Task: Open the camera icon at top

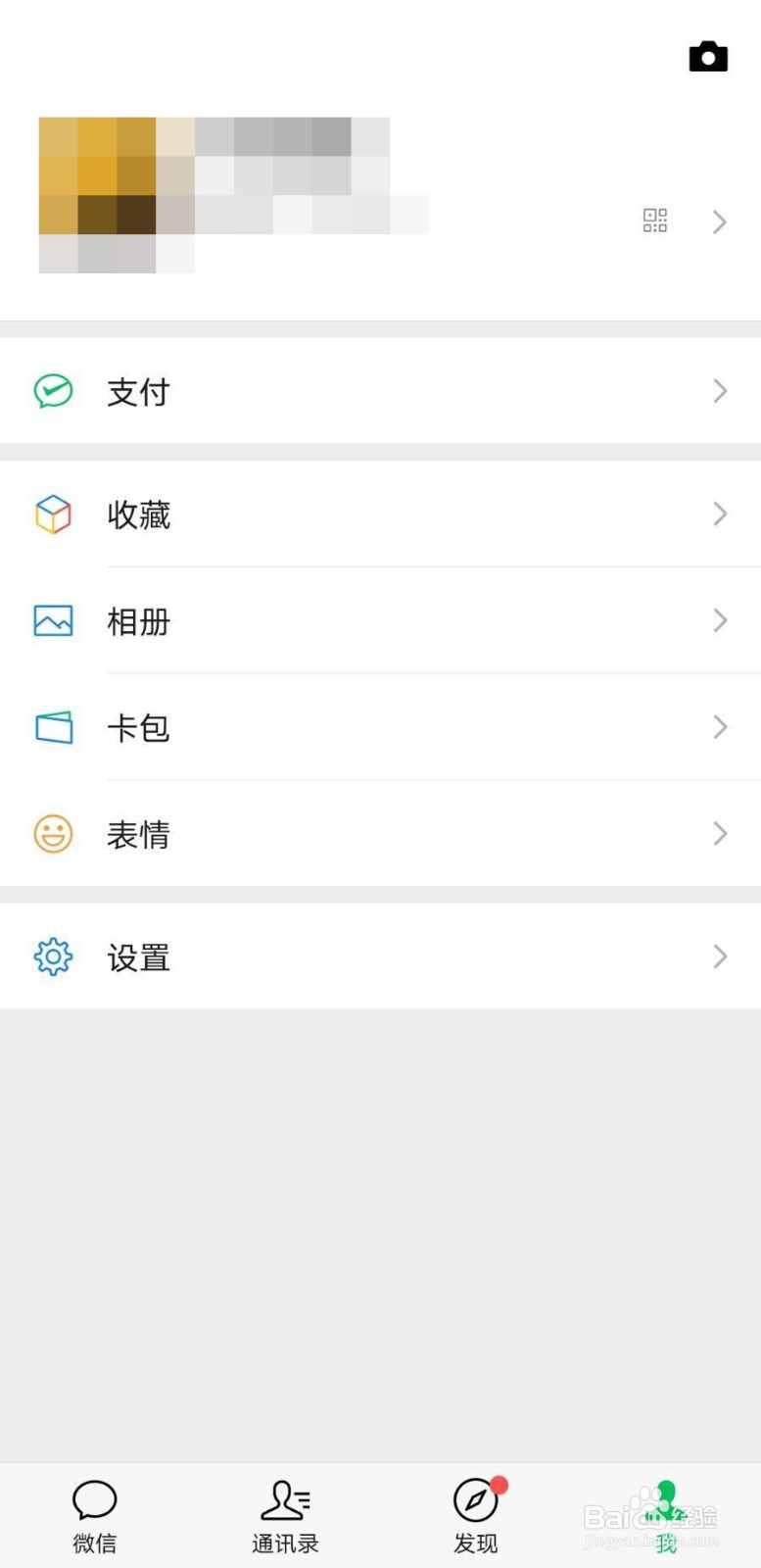Action: (x=708, y=57)
